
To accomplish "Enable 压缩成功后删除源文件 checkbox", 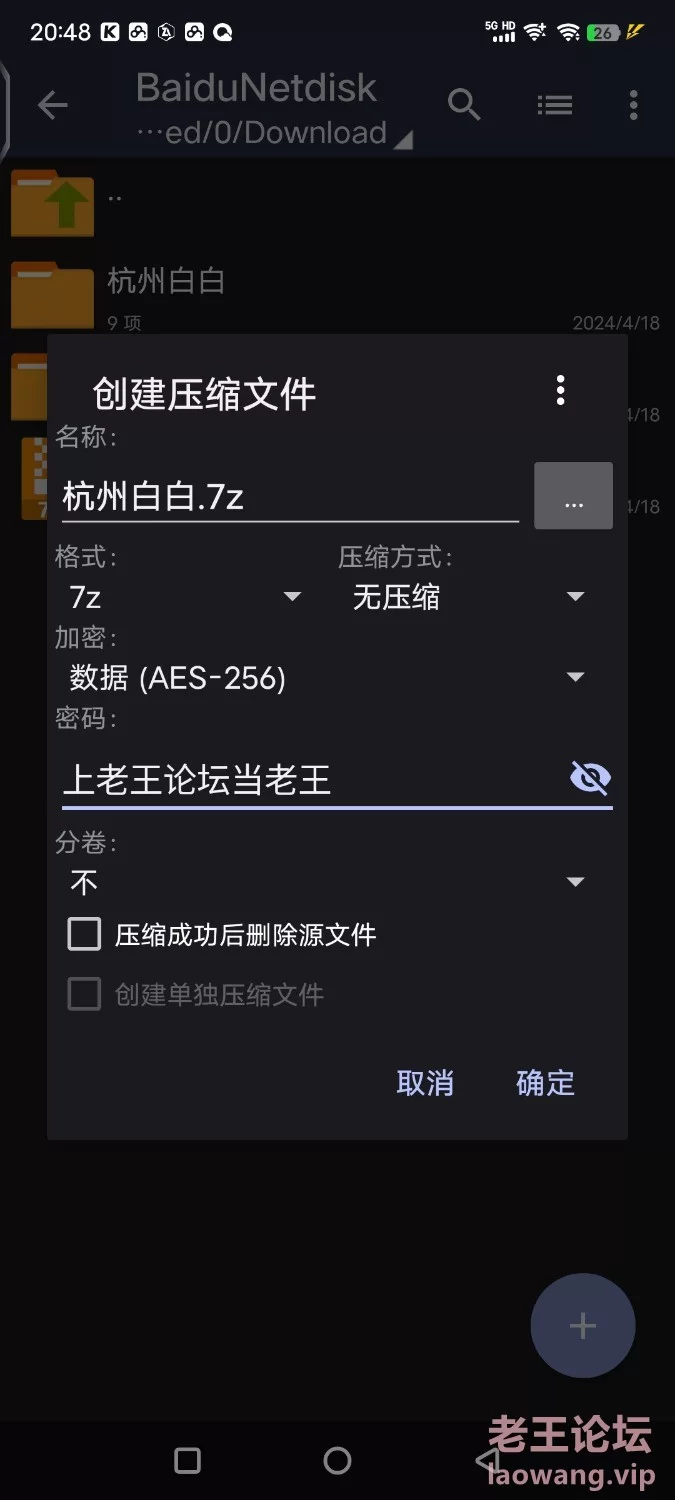I will [x=85, y=935].
